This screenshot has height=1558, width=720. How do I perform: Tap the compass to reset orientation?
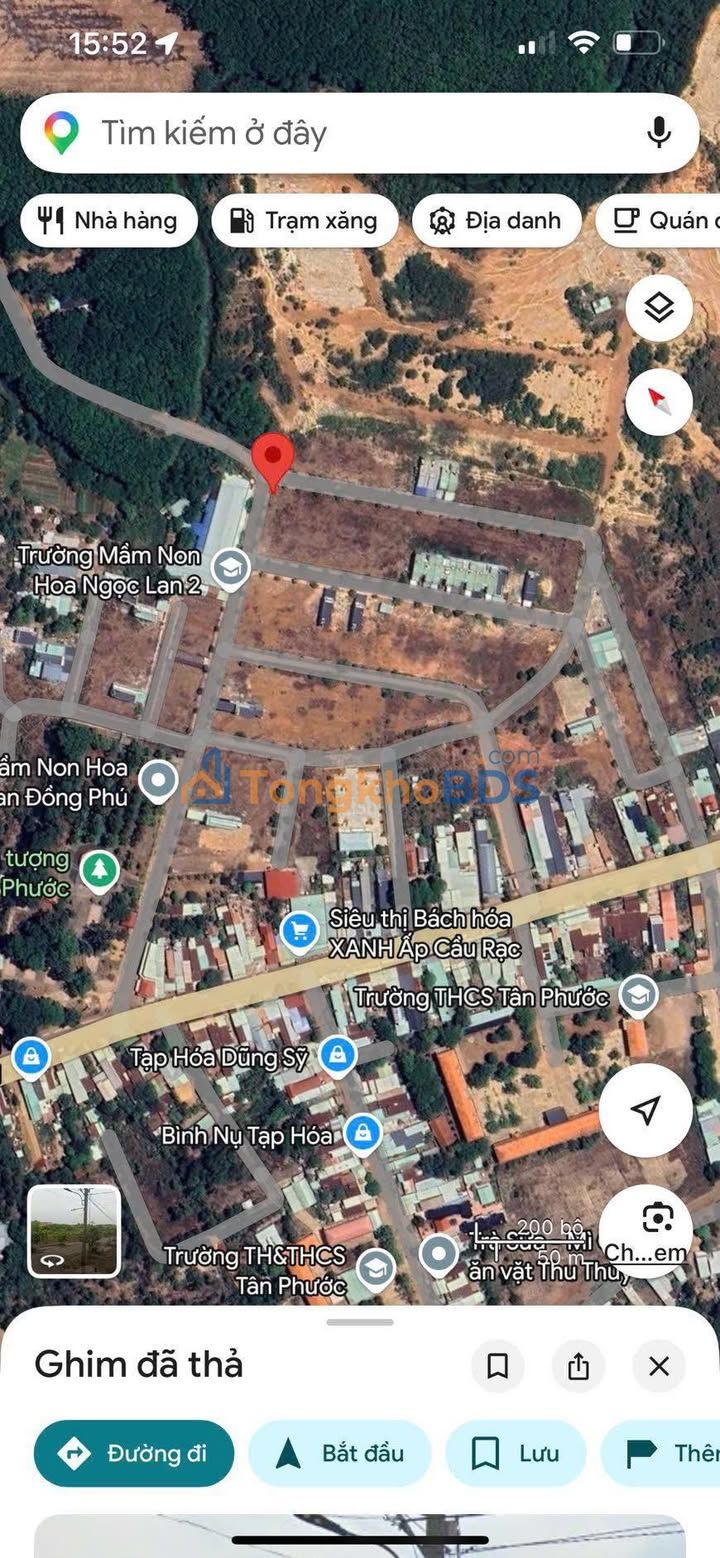click(659, 402)
